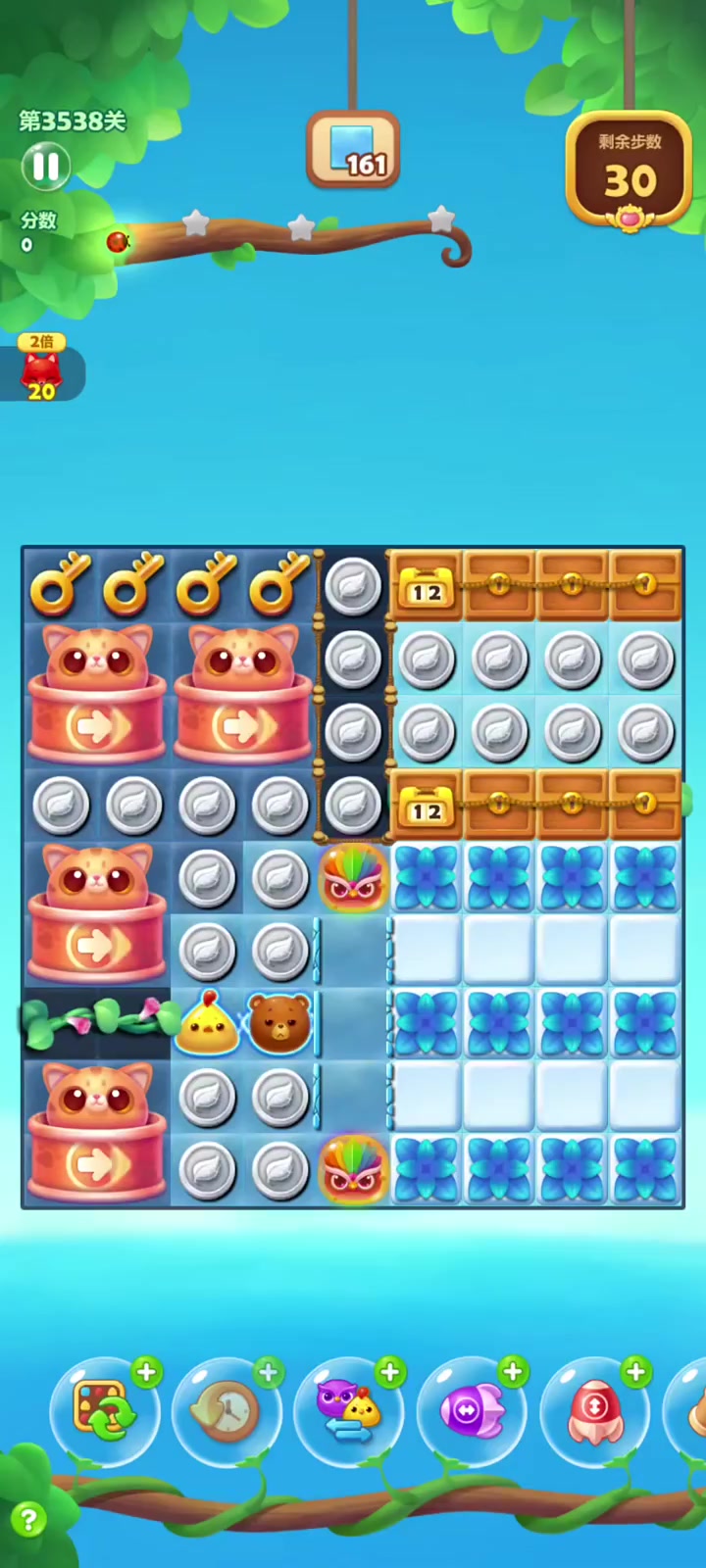706x1568 pixels.
Task: Activate the swap animals booster
Action: tap(349, 1412)
